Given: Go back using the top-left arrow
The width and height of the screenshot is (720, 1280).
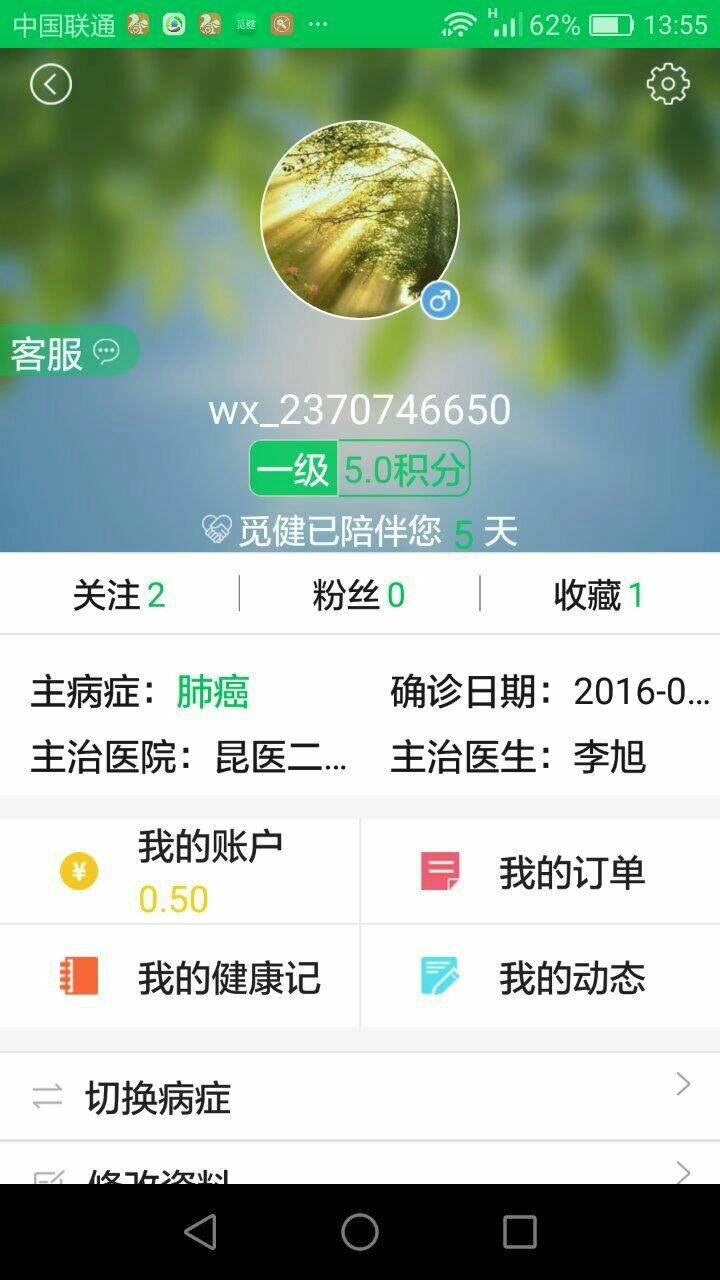Looking at the screenshot, I should click(51, 84).
